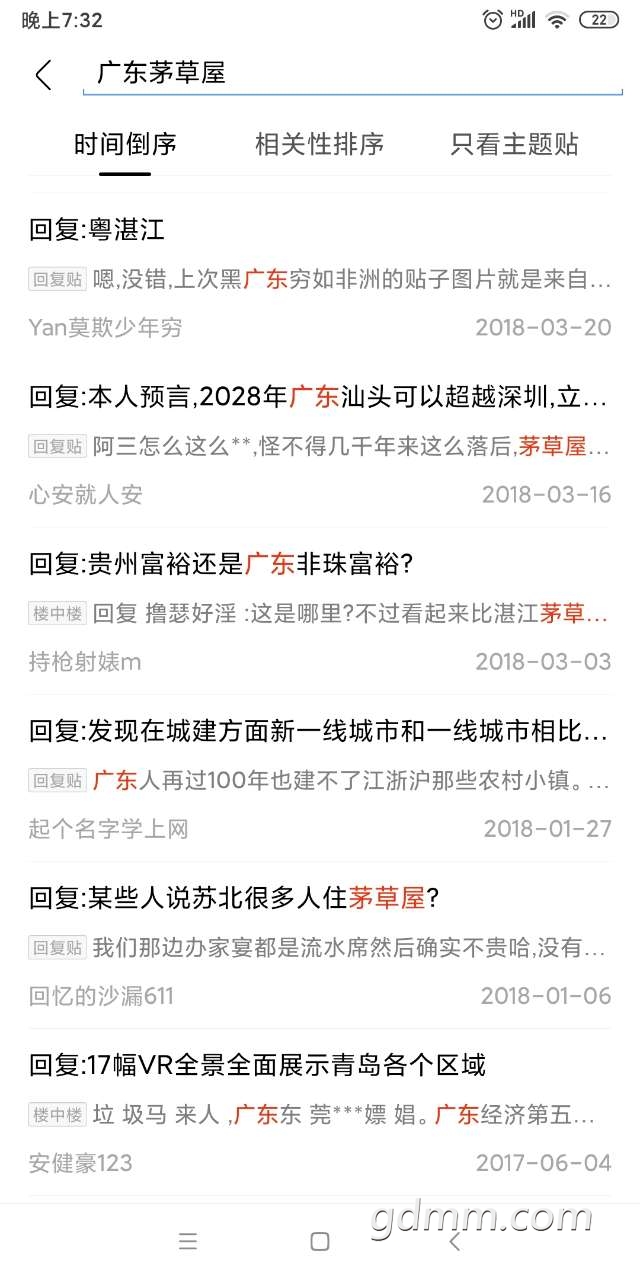640x1280 pixels.
Task: Go to the system home screen
Action: click(x=320, y=1242)
